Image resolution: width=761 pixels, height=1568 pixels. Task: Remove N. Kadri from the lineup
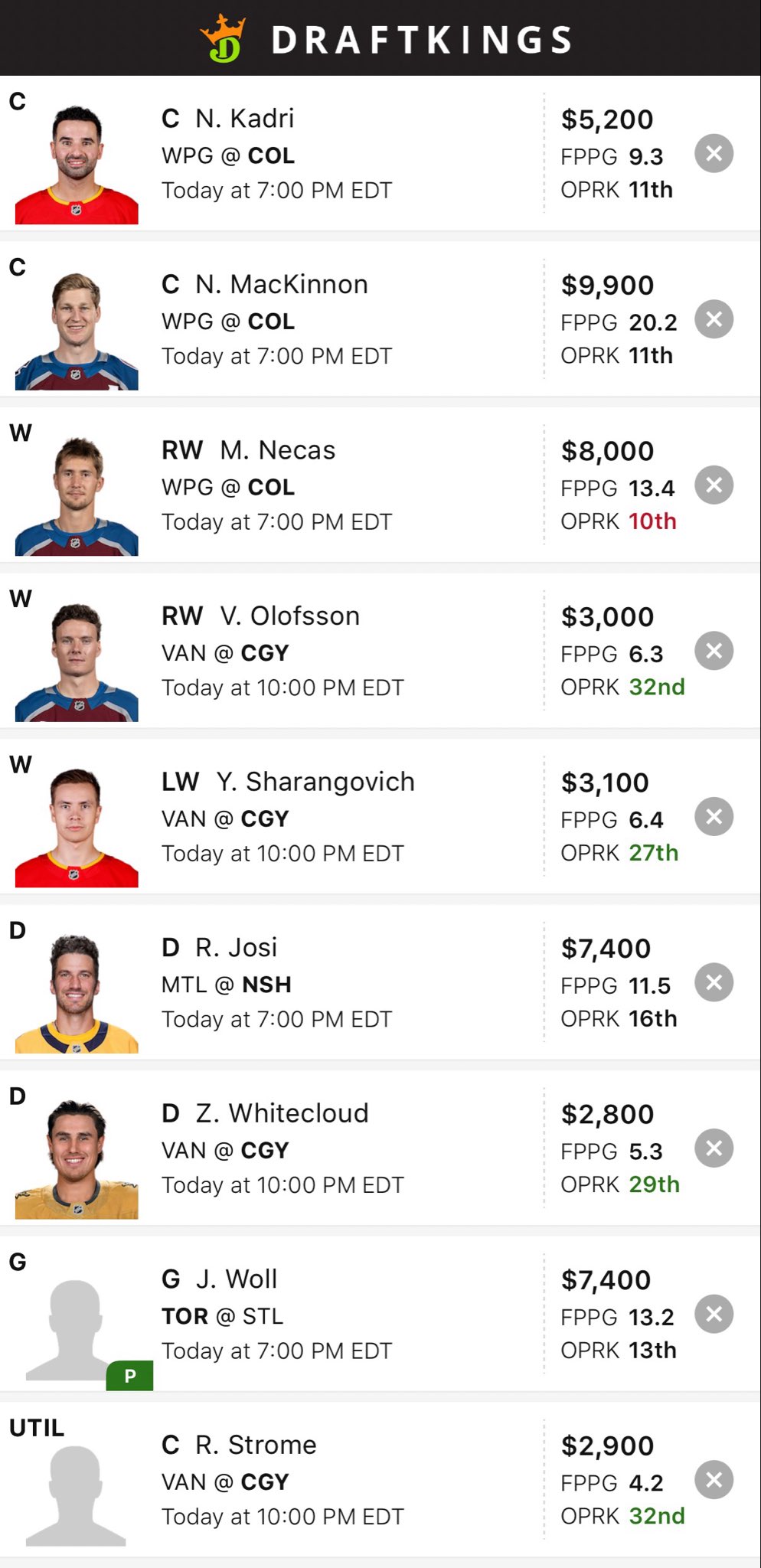pos(714,153)
